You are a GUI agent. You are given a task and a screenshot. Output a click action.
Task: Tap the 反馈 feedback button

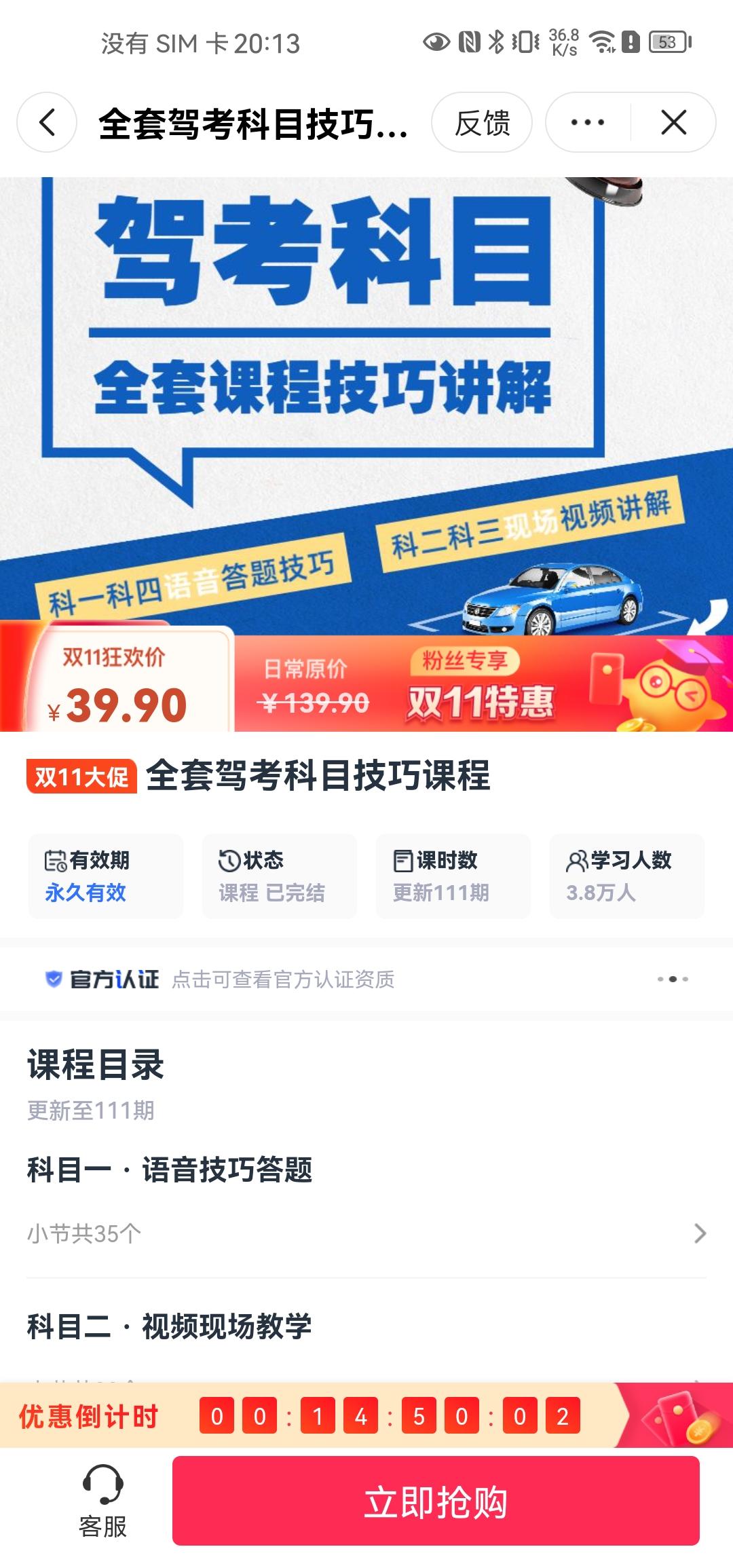coord(482,123)
